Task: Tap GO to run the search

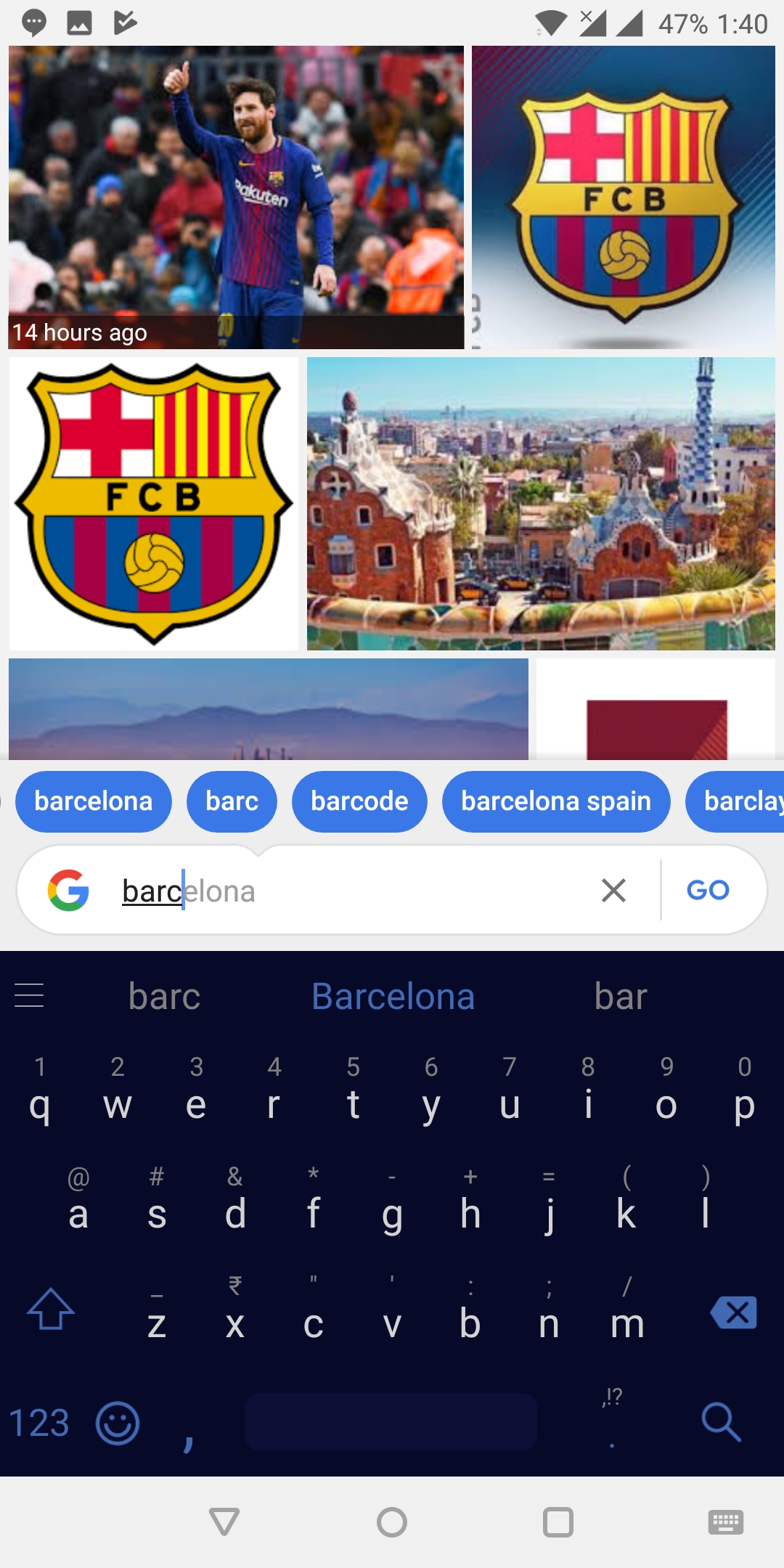Action: point(708,890)
